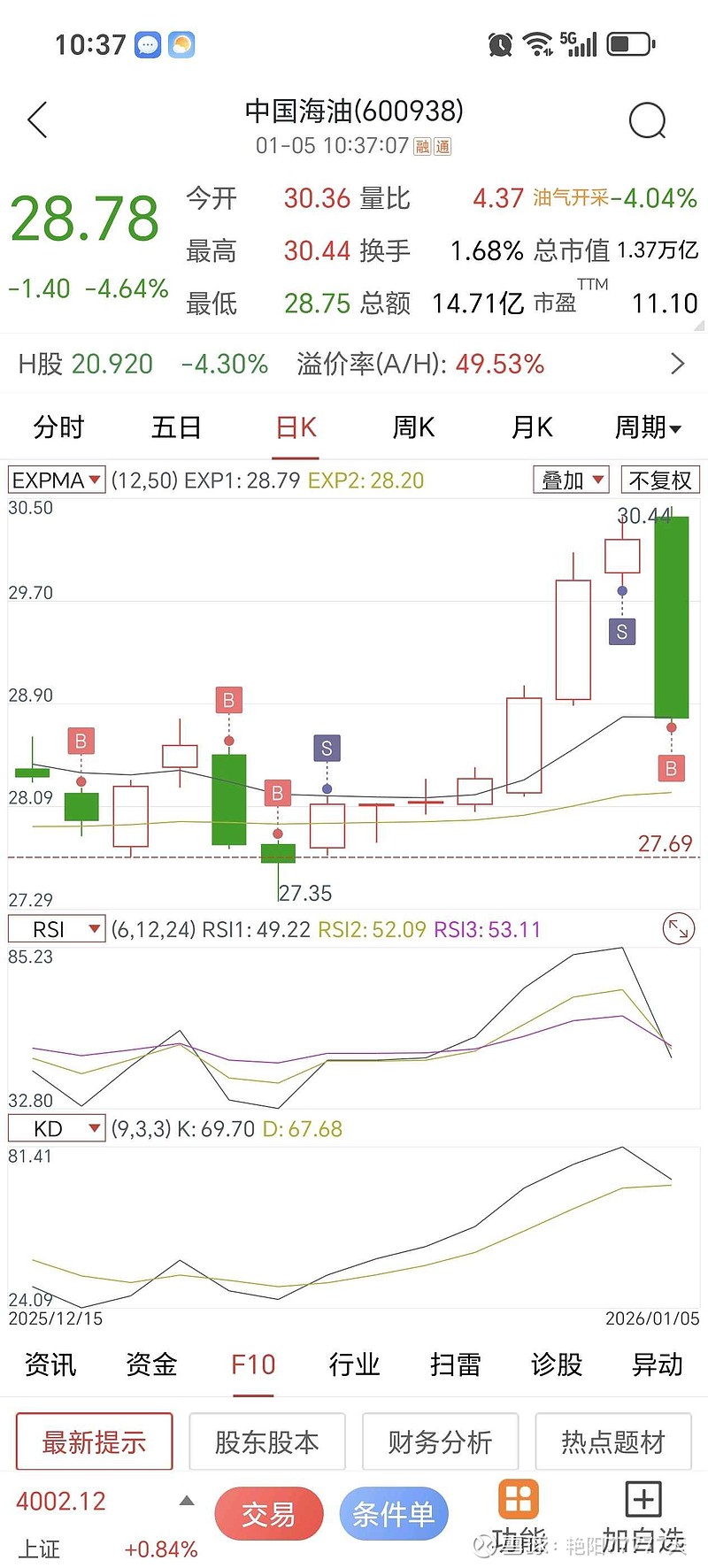Tap the red 交易 button
The height and width of the screenshot is (1568, 708).
tap(268, 1513)
